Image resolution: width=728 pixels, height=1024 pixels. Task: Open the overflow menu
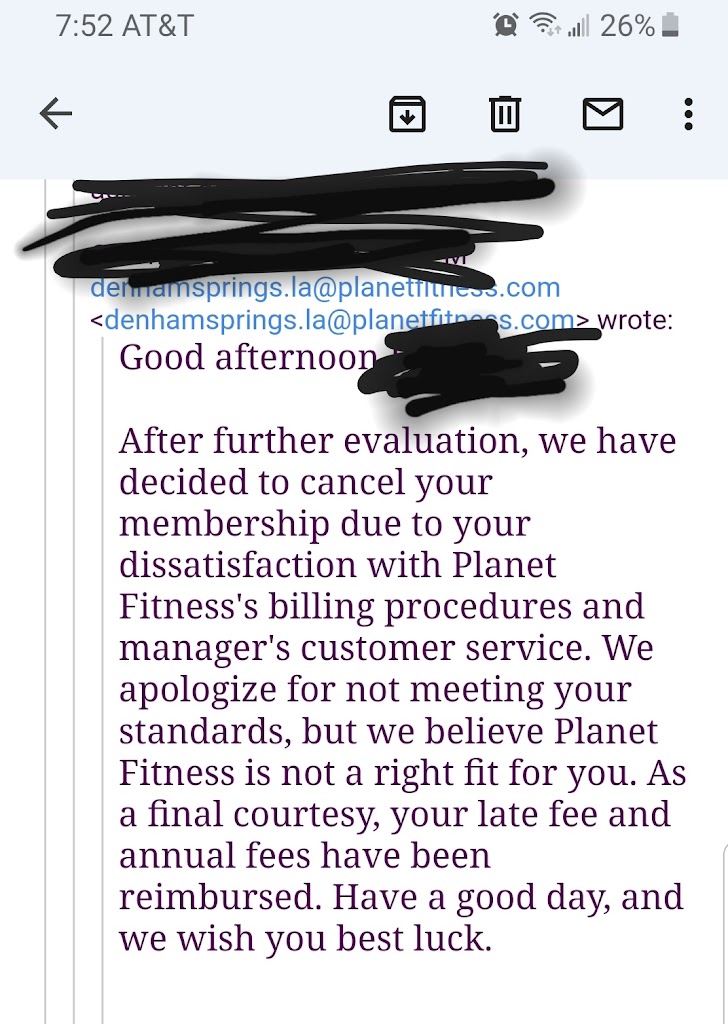click(688, 115)
